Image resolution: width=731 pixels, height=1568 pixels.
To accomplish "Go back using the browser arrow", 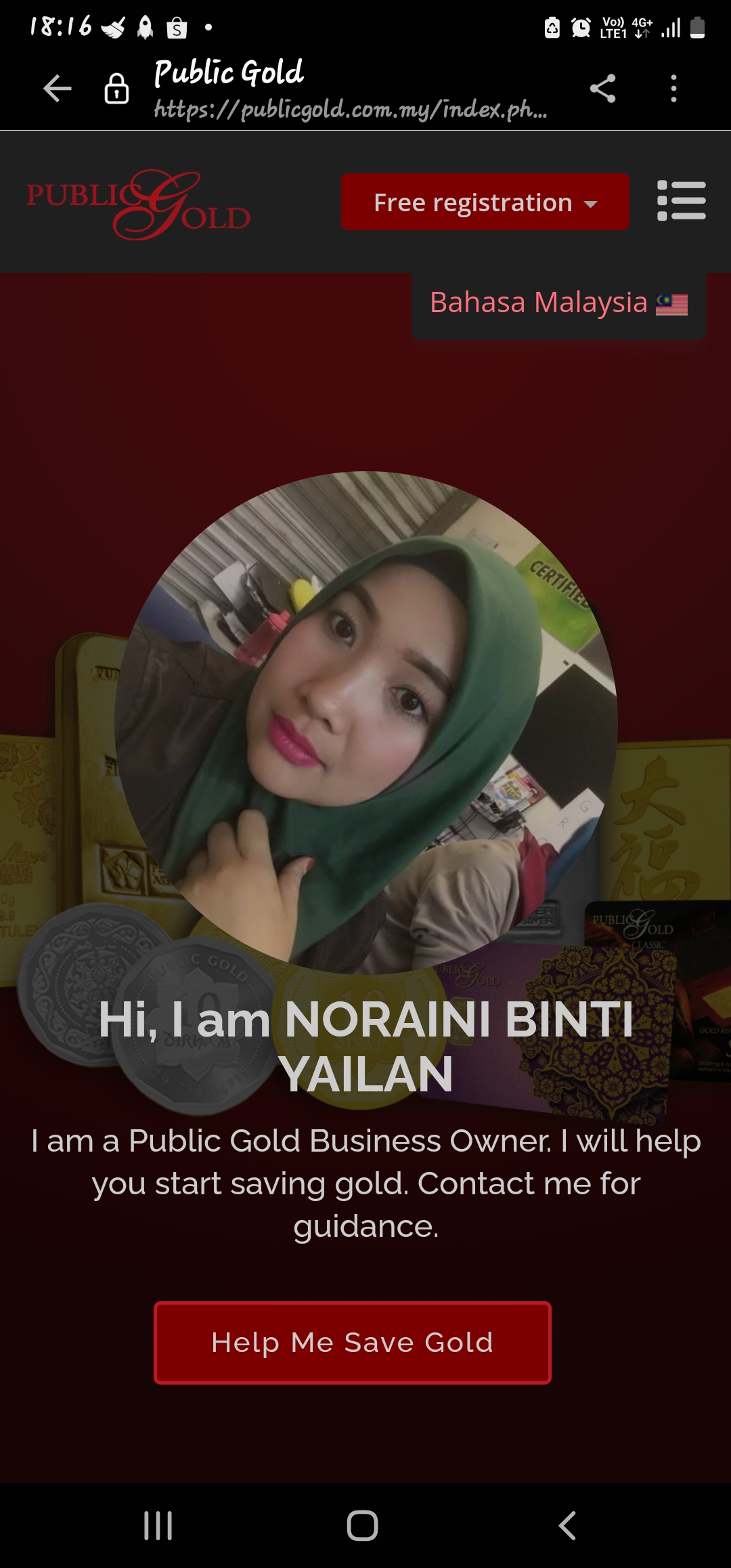I will pos(58,89).
